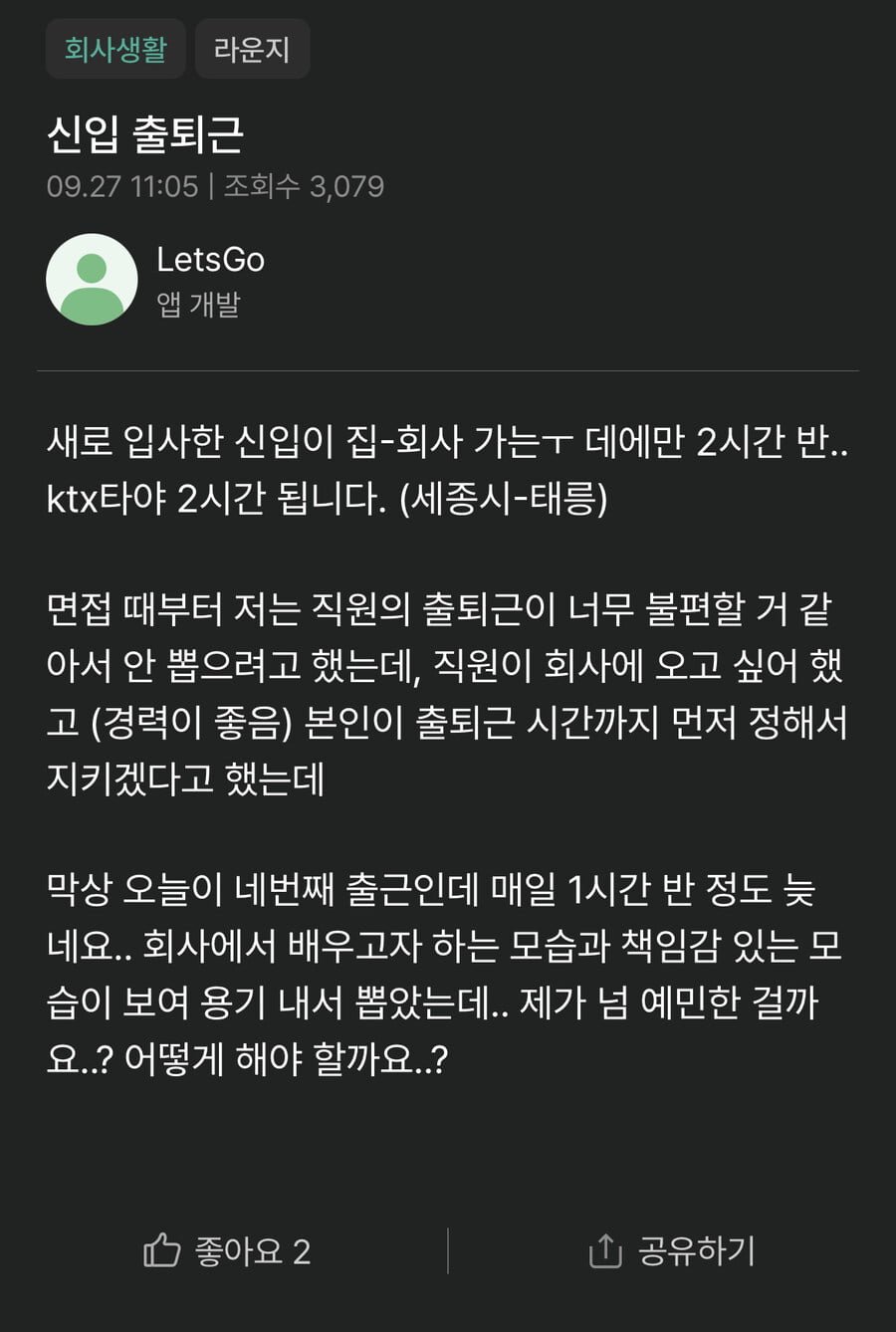View LetsGo's profile avatar
Viewport: 896px width, 1332px height.
pos(92,280)
